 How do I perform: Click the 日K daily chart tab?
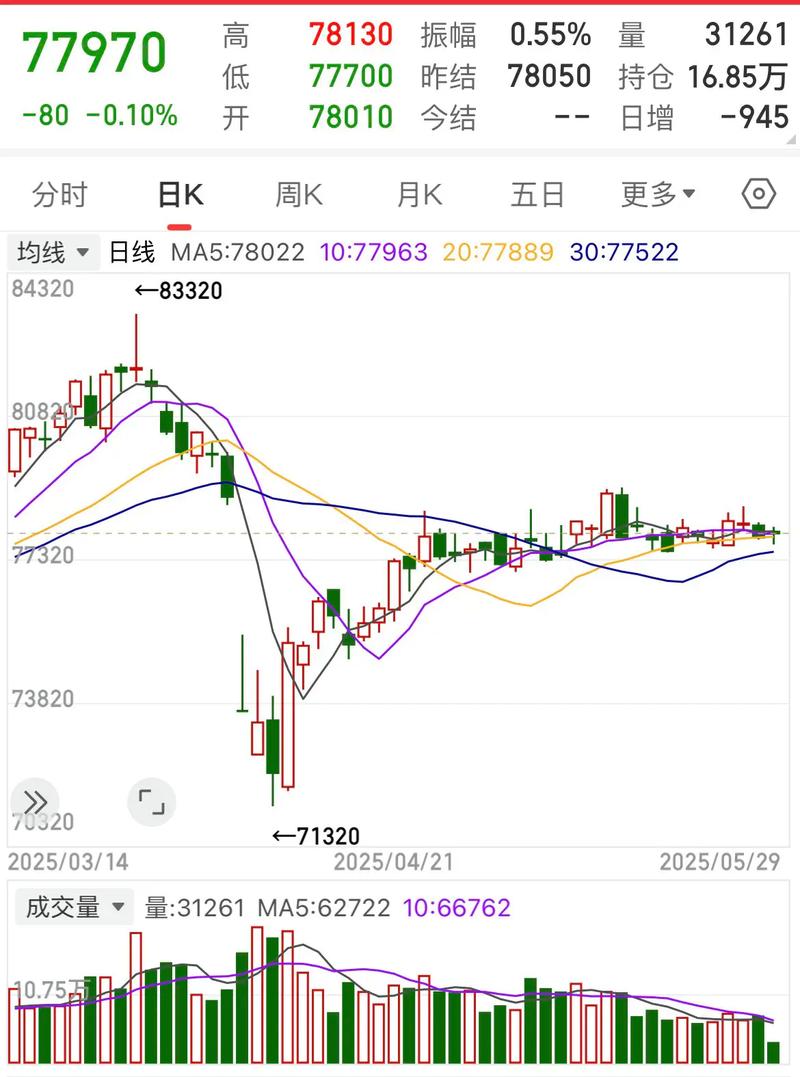coord(181,196)
